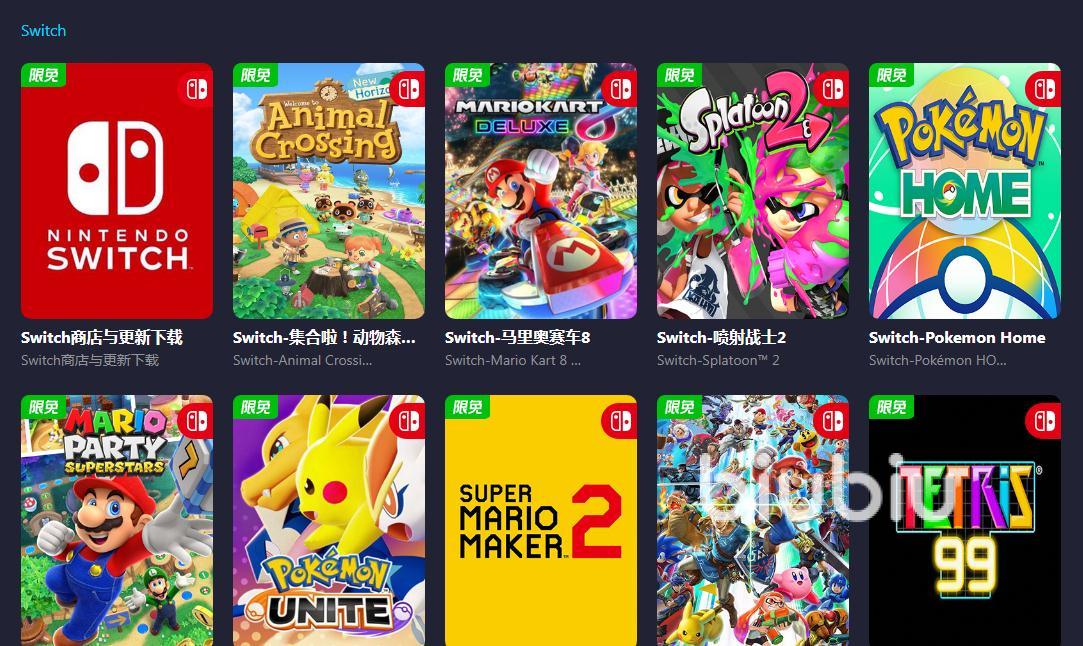This screenshot has width=1083, height=646.
Task: Tap the Super Mario Maker 2 tile
Action: (541, 520)
